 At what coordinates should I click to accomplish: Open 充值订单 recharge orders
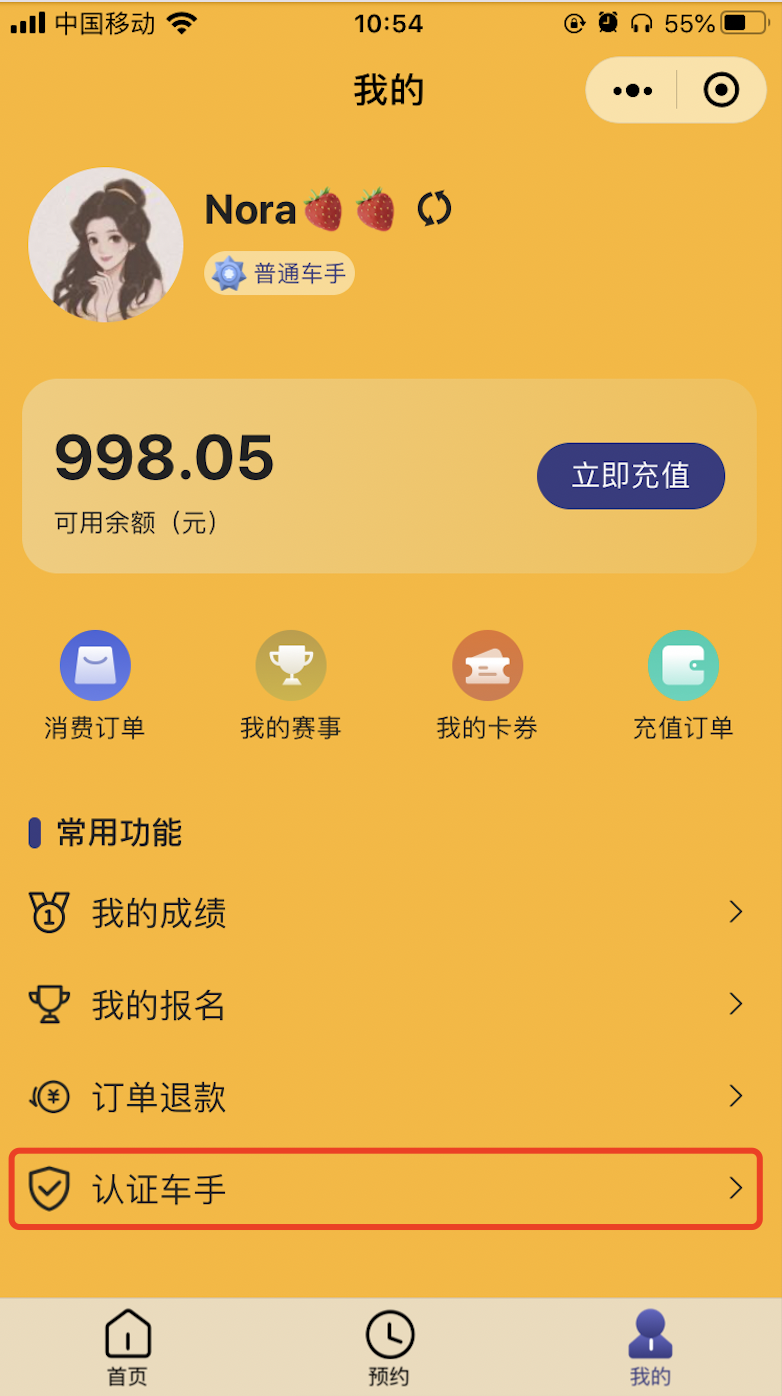(x=683, y=686)
